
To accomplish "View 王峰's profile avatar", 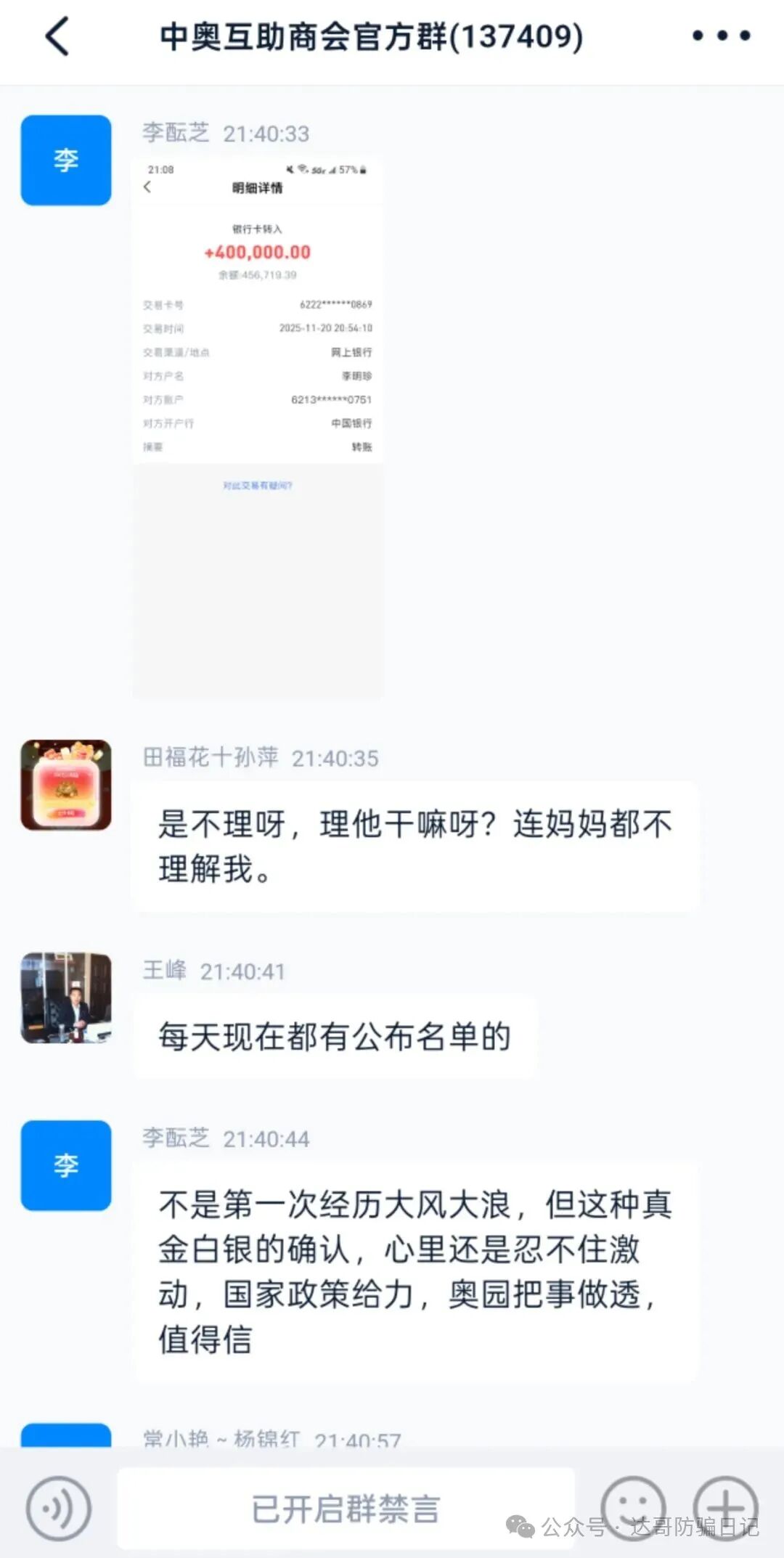I will pos(66,998).
